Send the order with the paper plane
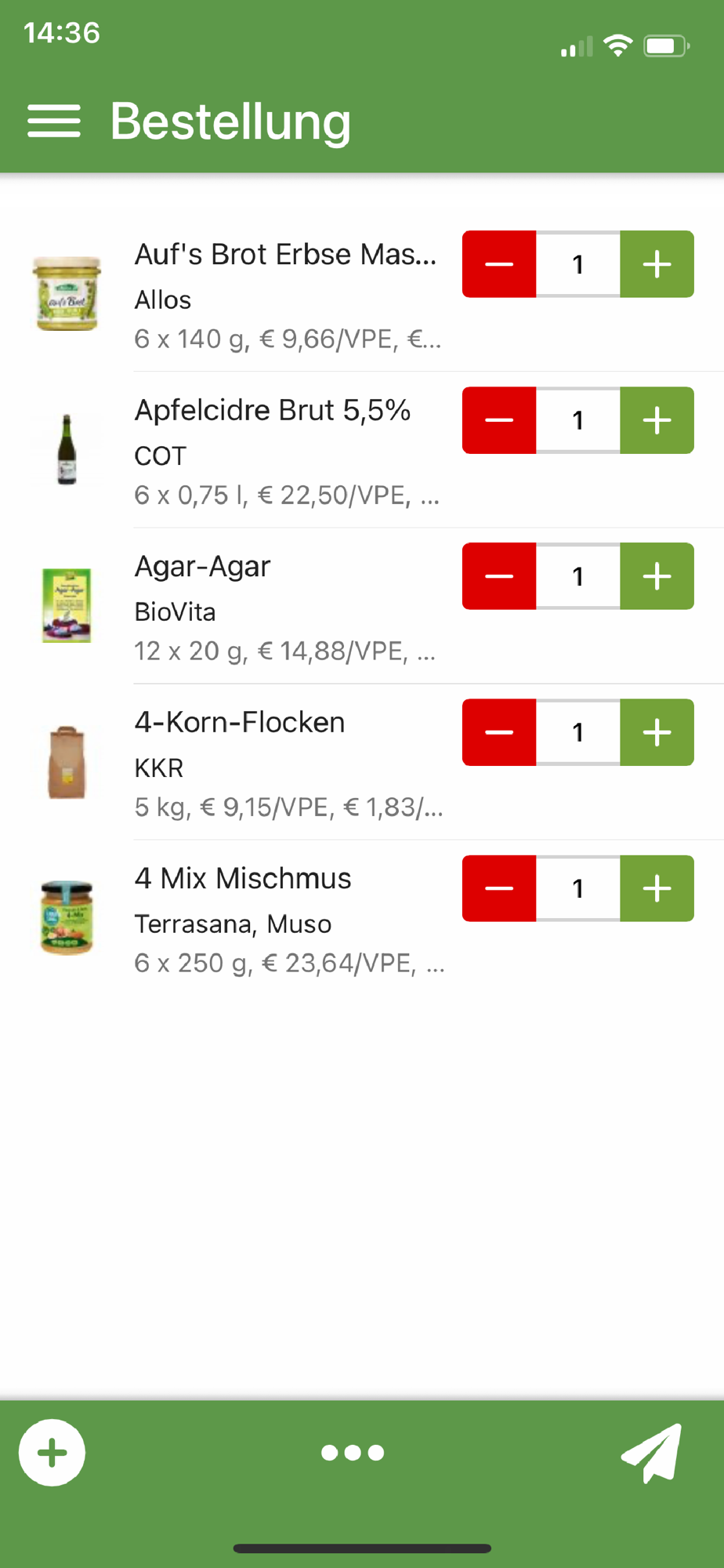 click(x=652, y=1453)
